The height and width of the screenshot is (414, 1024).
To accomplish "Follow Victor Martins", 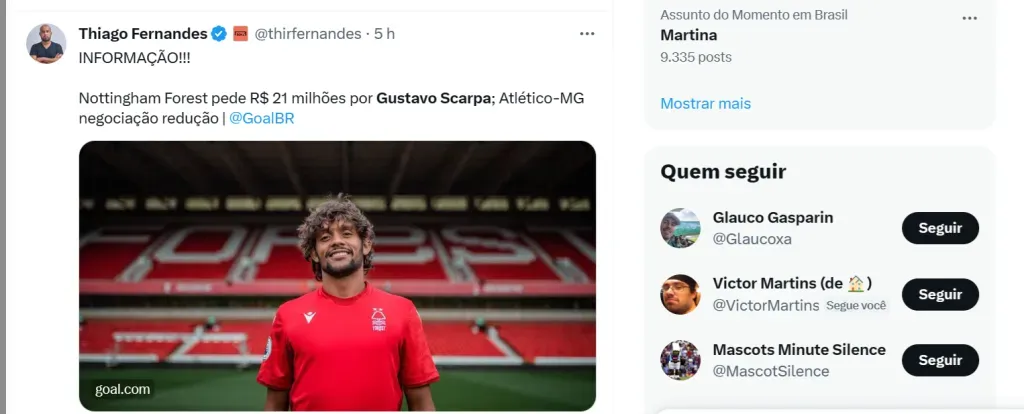I will [940, 294].
